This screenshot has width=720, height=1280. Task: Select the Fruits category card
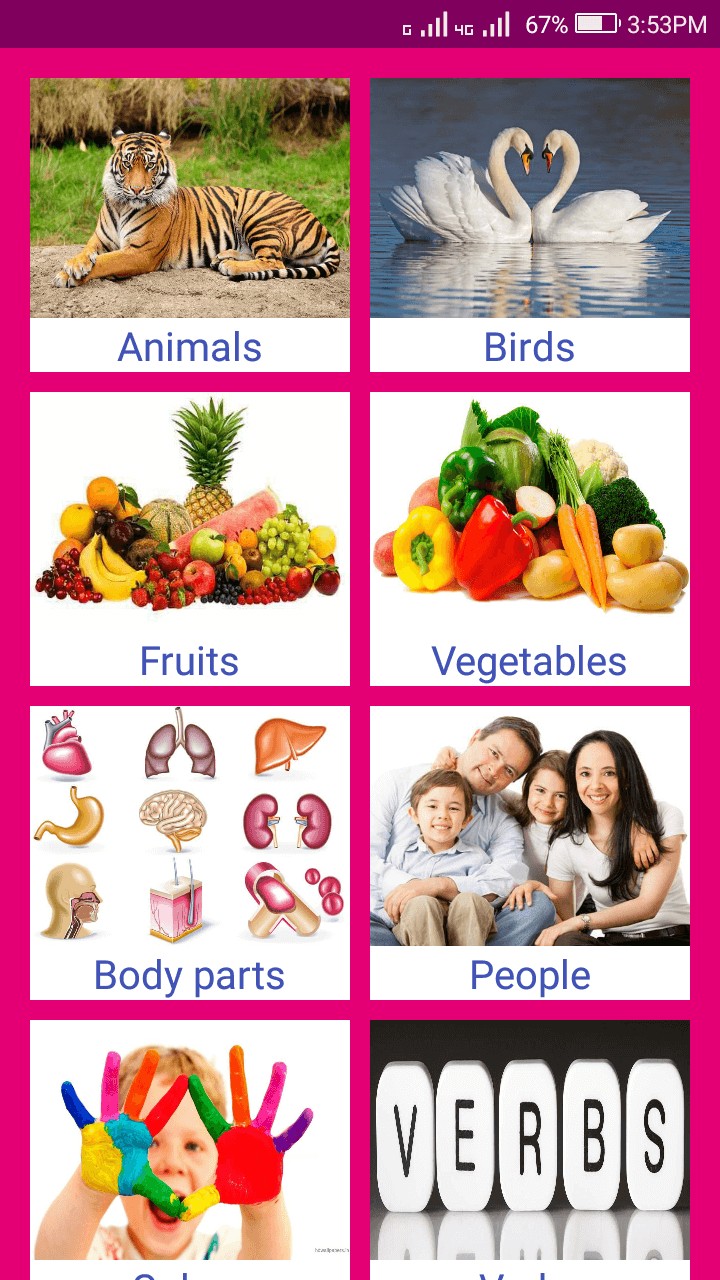pos(190,538)
